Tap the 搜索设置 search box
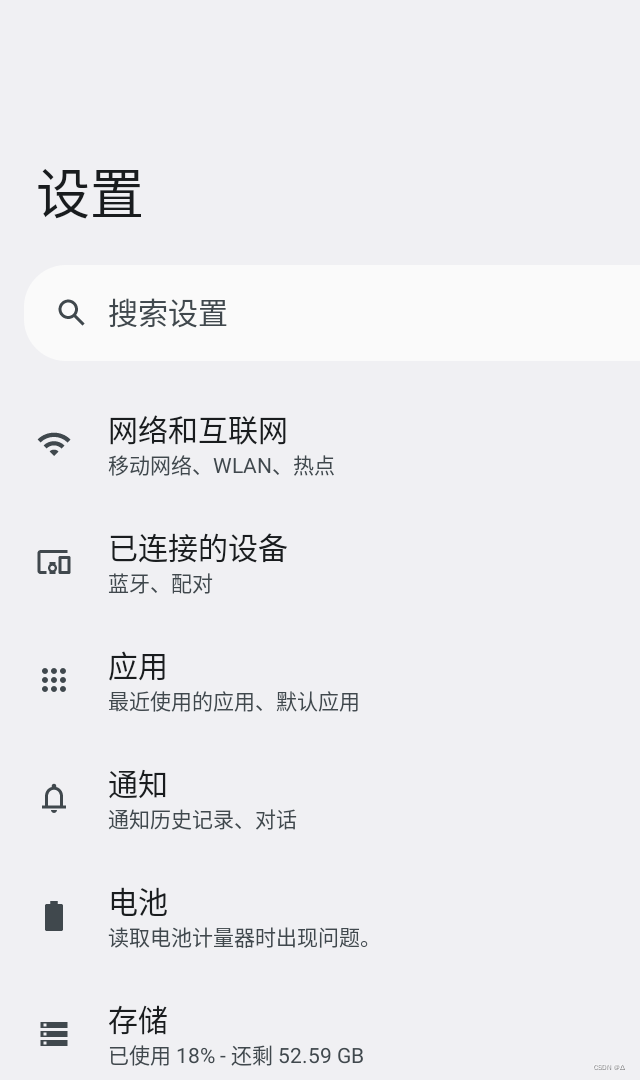 pyautogui.click(x=330, y=313)
